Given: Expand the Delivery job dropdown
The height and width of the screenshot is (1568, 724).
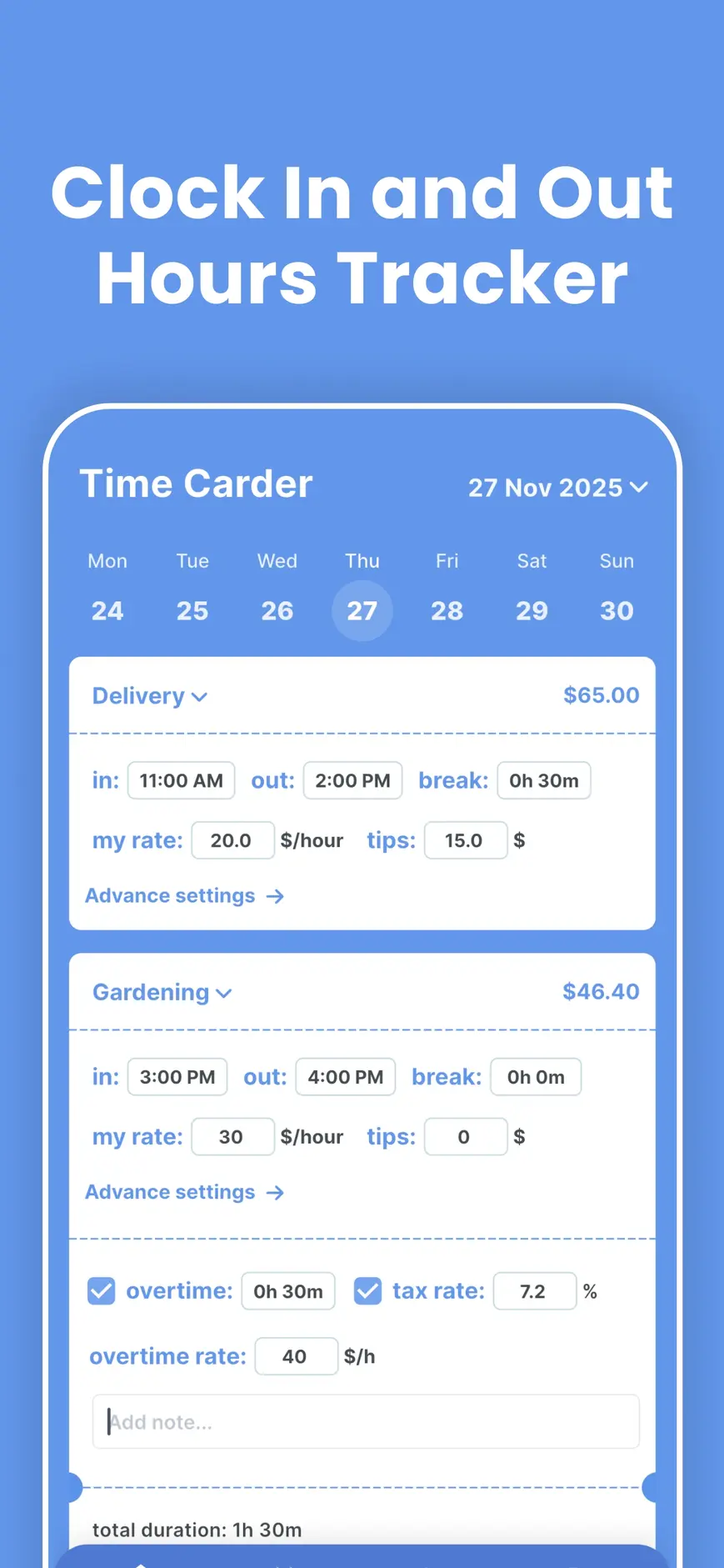Looking at the screenshot, I should pyautogui.click(x=199, y=697).
